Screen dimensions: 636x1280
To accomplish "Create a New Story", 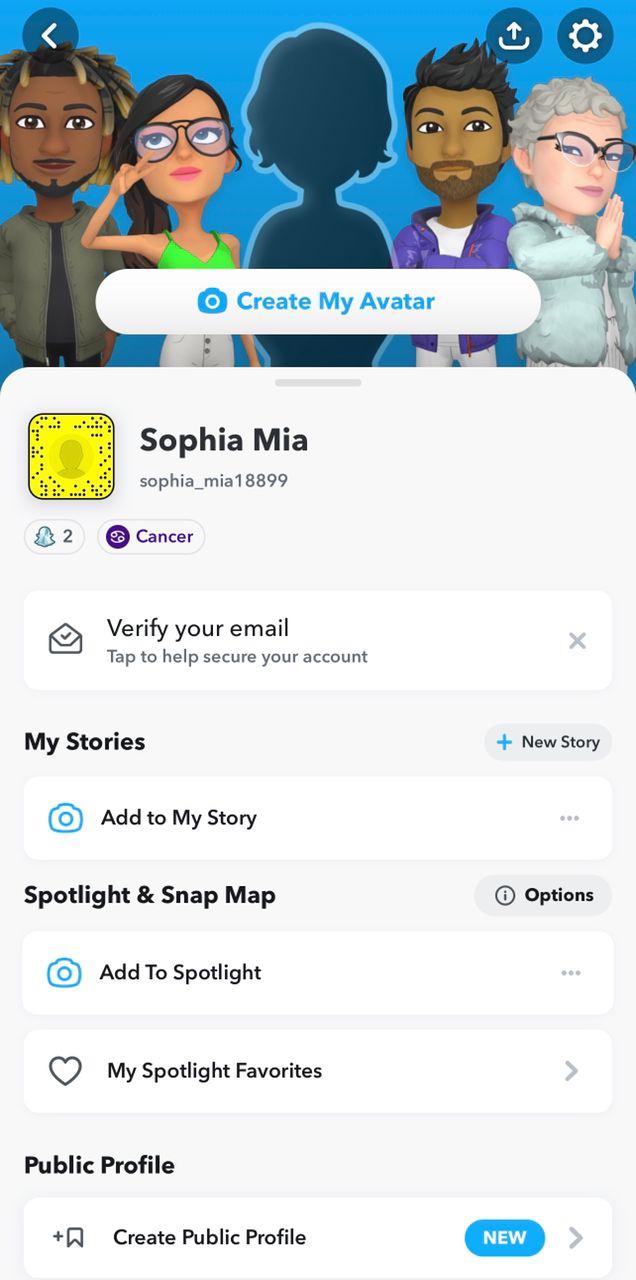I will 548,742.
